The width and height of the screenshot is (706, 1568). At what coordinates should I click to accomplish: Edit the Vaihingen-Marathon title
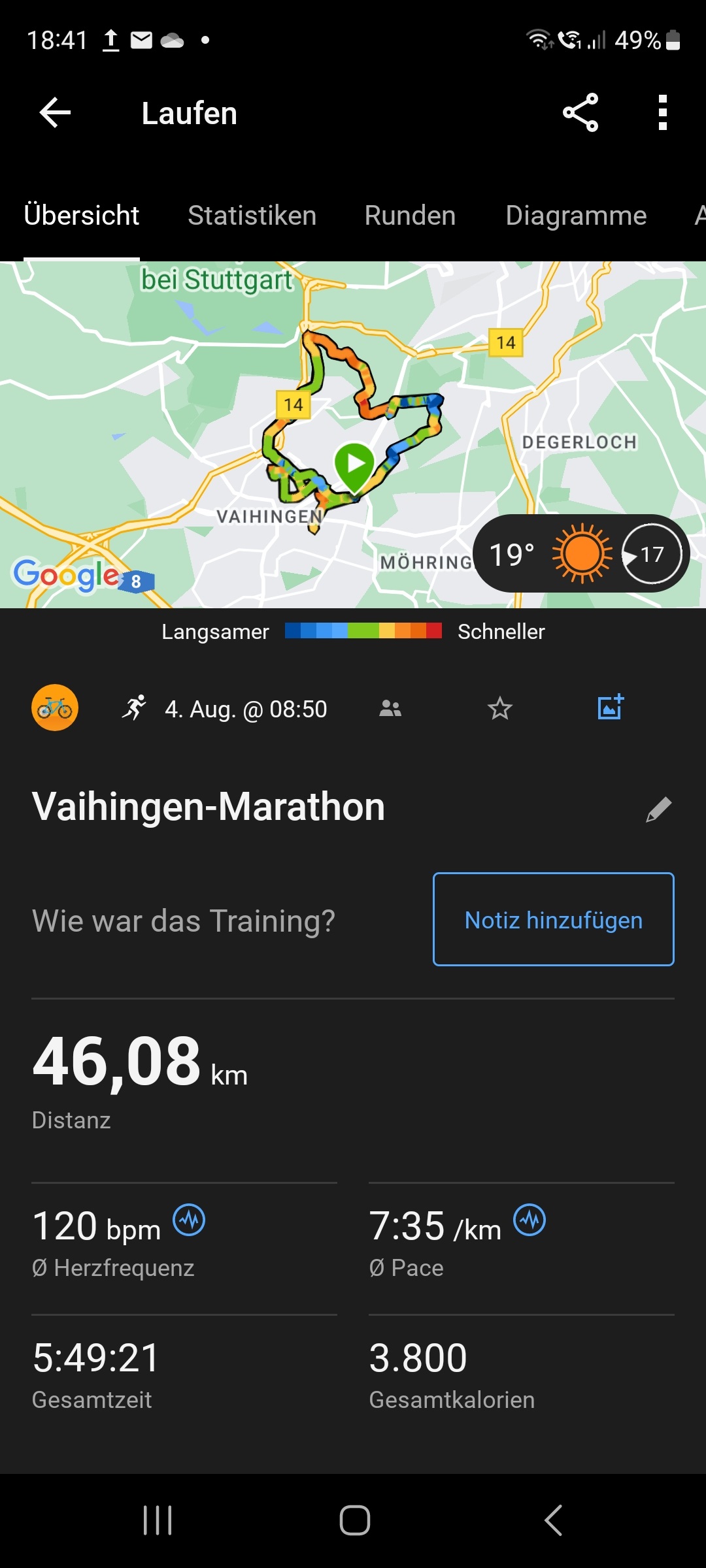coord(658,809)
